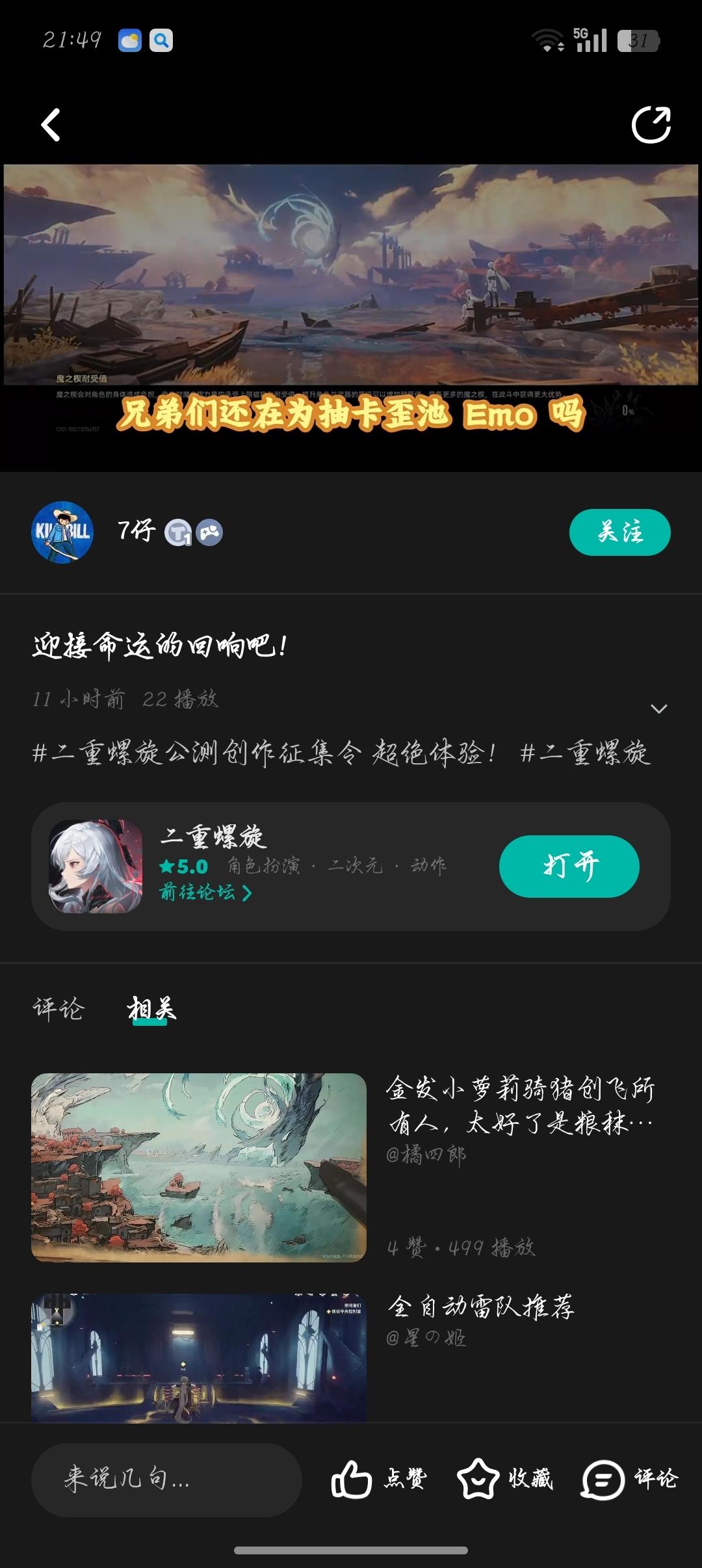The image size is (702, 1568).
Task: Open author 7仔's profile avatar
Action: point(62,532)
